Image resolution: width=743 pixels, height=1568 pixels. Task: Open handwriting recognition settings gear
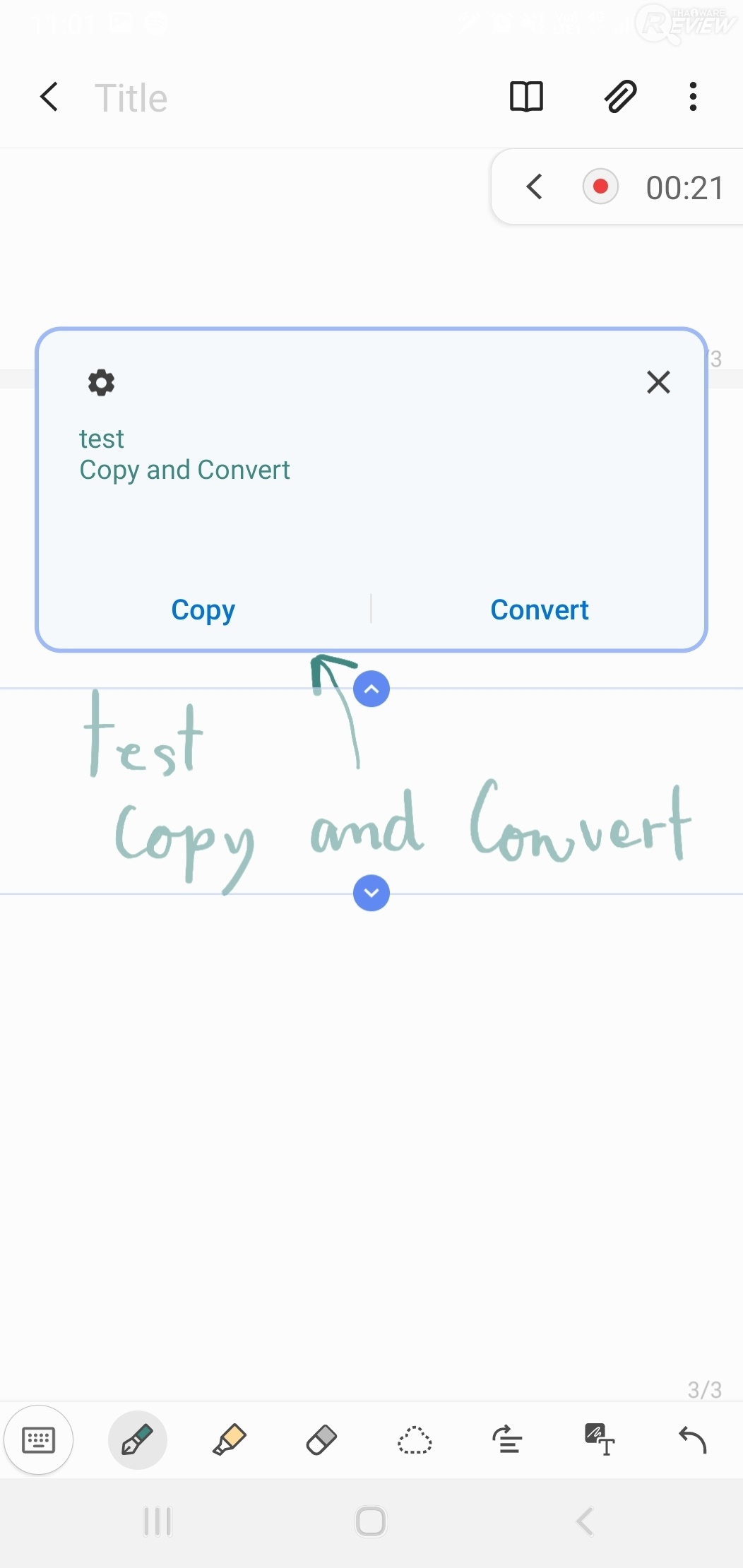[x=101, y=382]
